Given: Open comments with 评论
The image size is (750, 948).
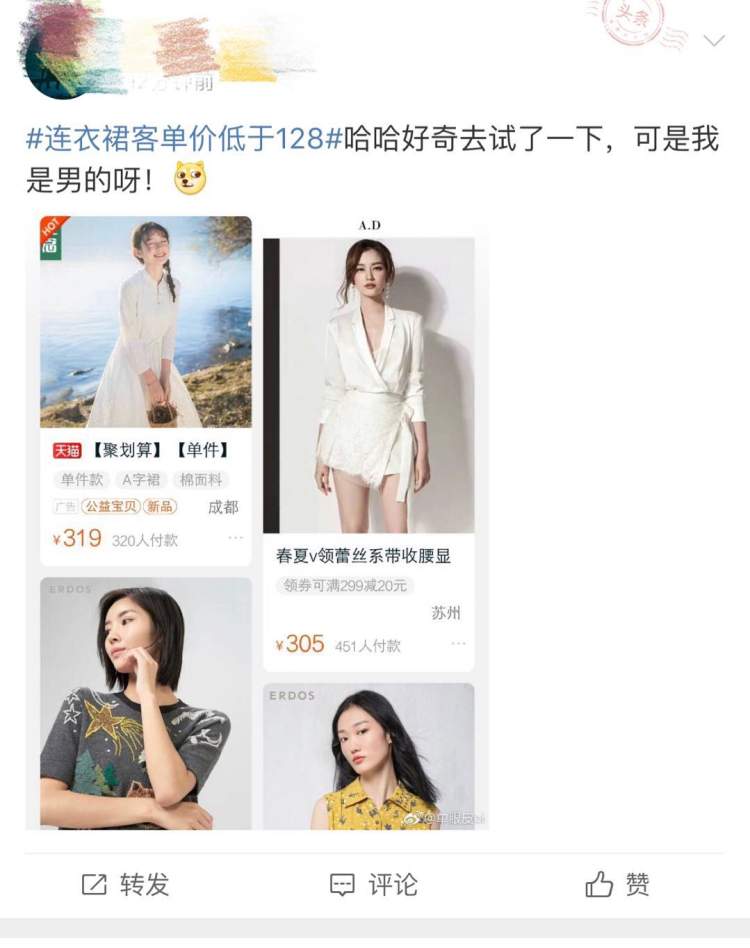Looking at the screenshot, I should pos(374,884).
